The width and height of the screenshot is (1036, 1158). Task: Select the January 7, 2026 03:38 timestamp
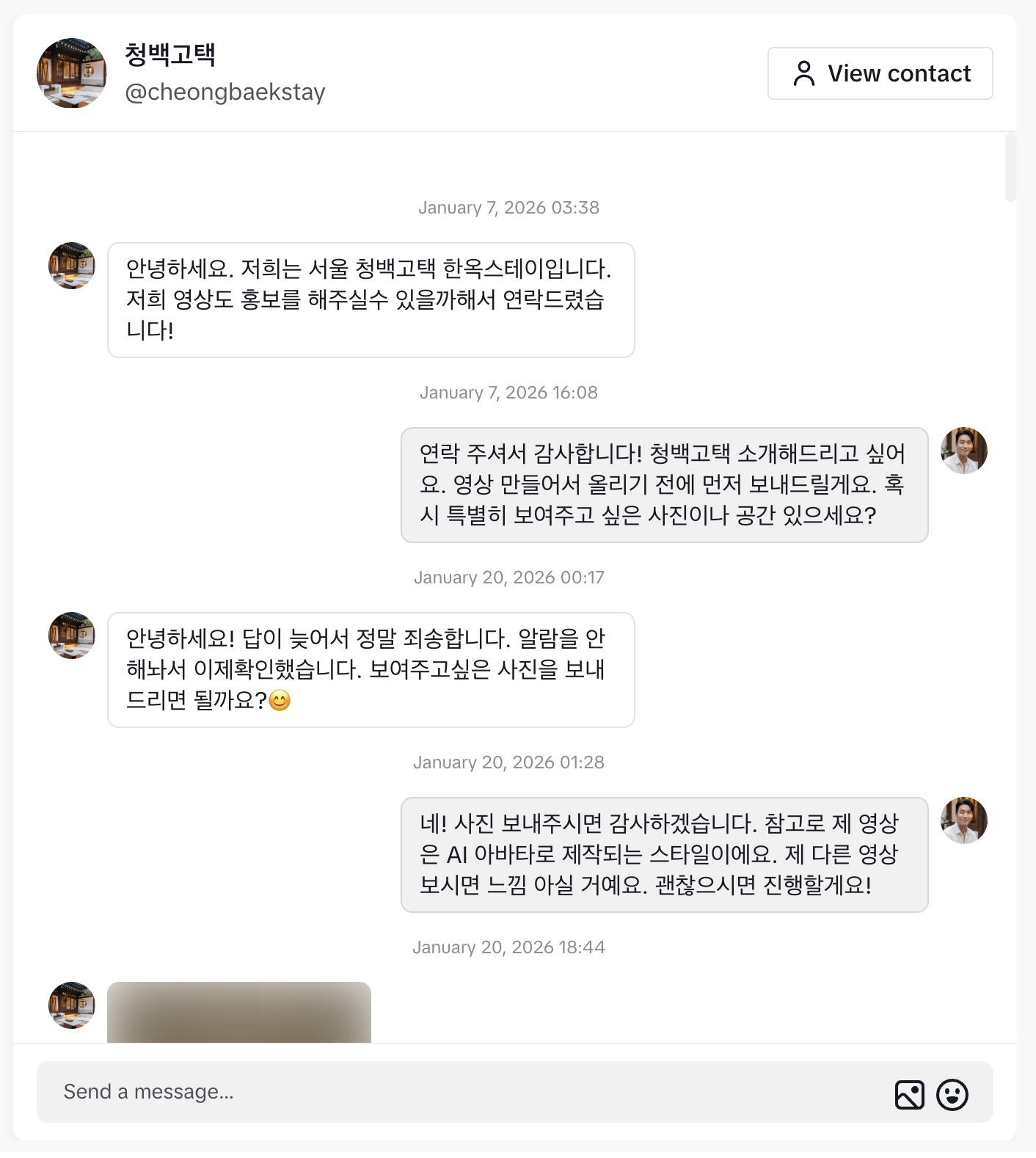point(508,208)
